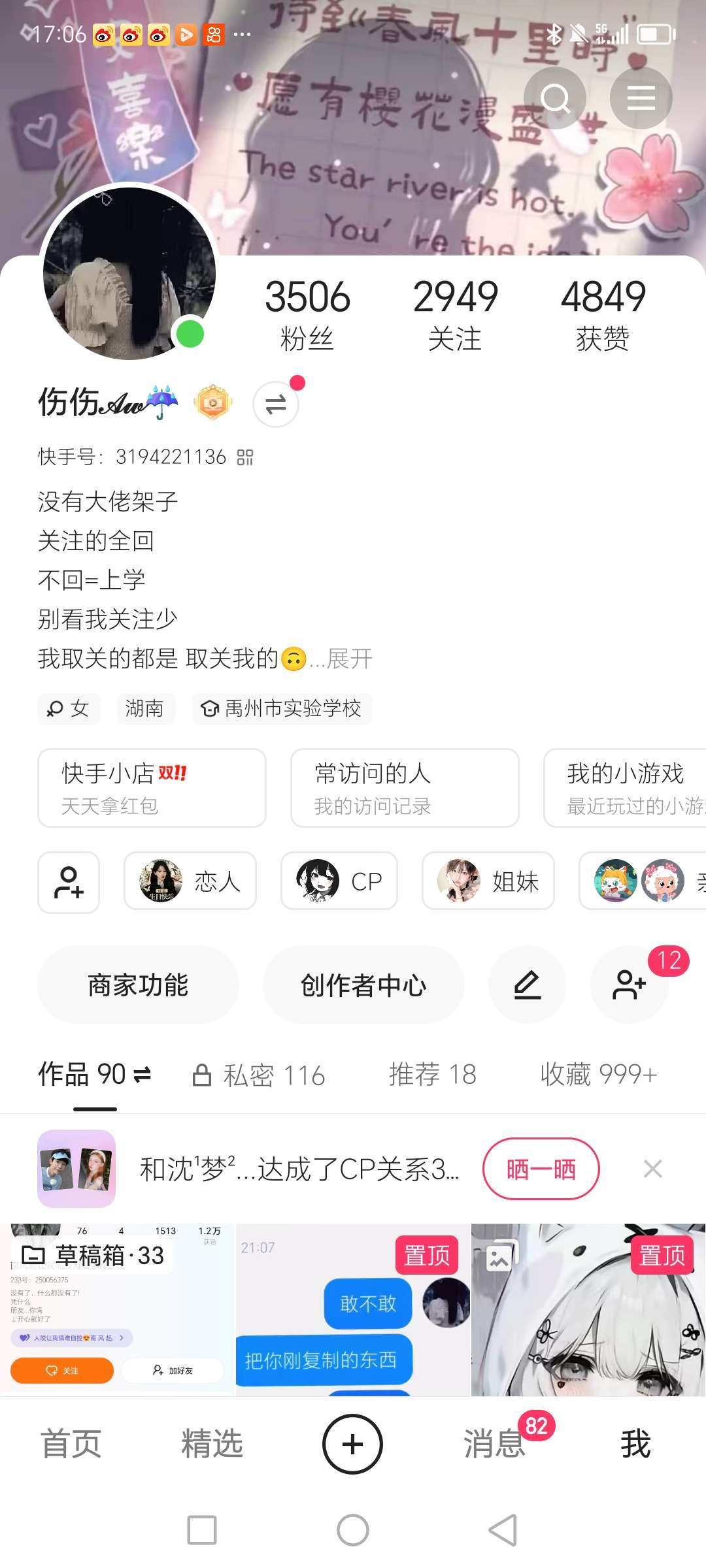
Task: Open the 恋人 relationship chip
Action: point(190,881)
